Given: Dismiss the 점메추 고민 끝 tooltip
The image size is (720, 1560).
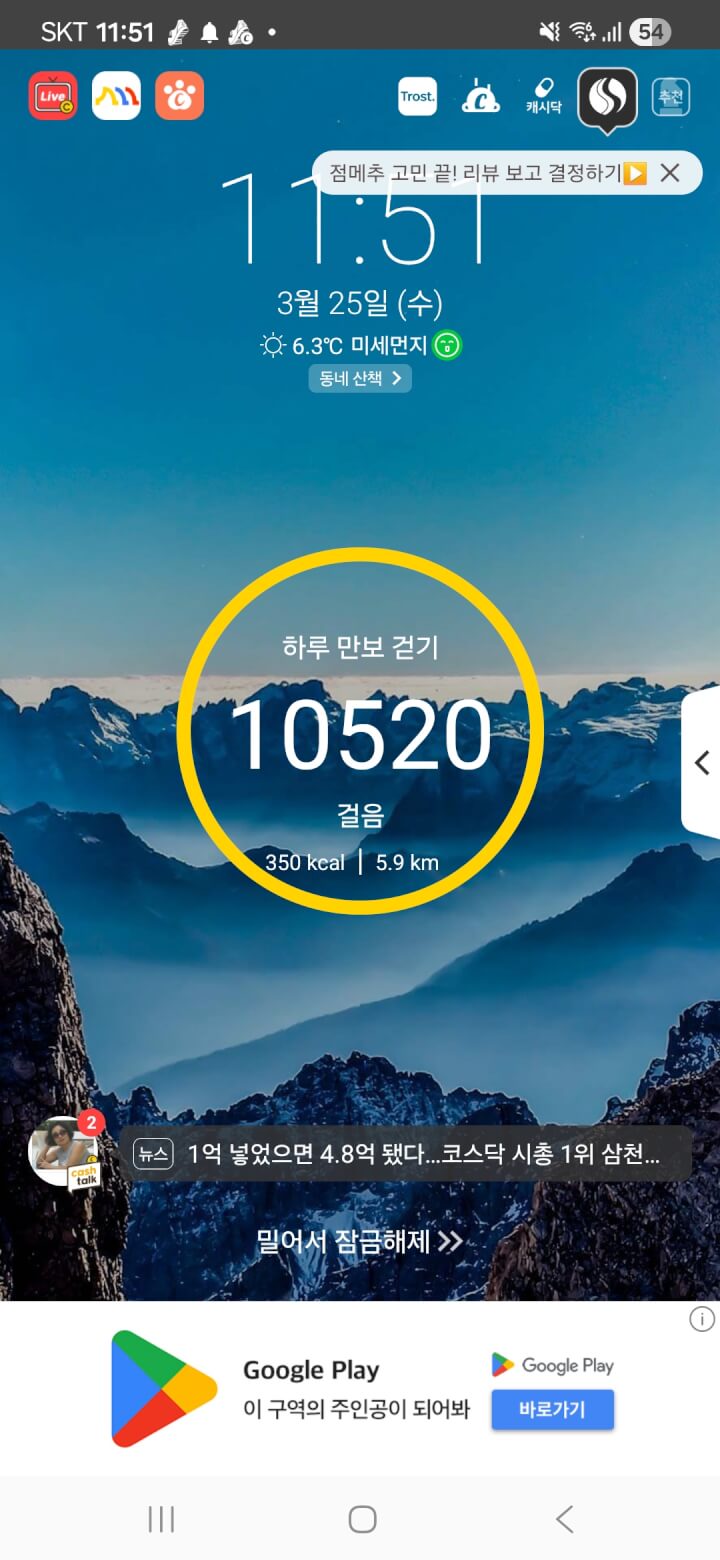Looking at the screenshot, I should click(670, 173).
